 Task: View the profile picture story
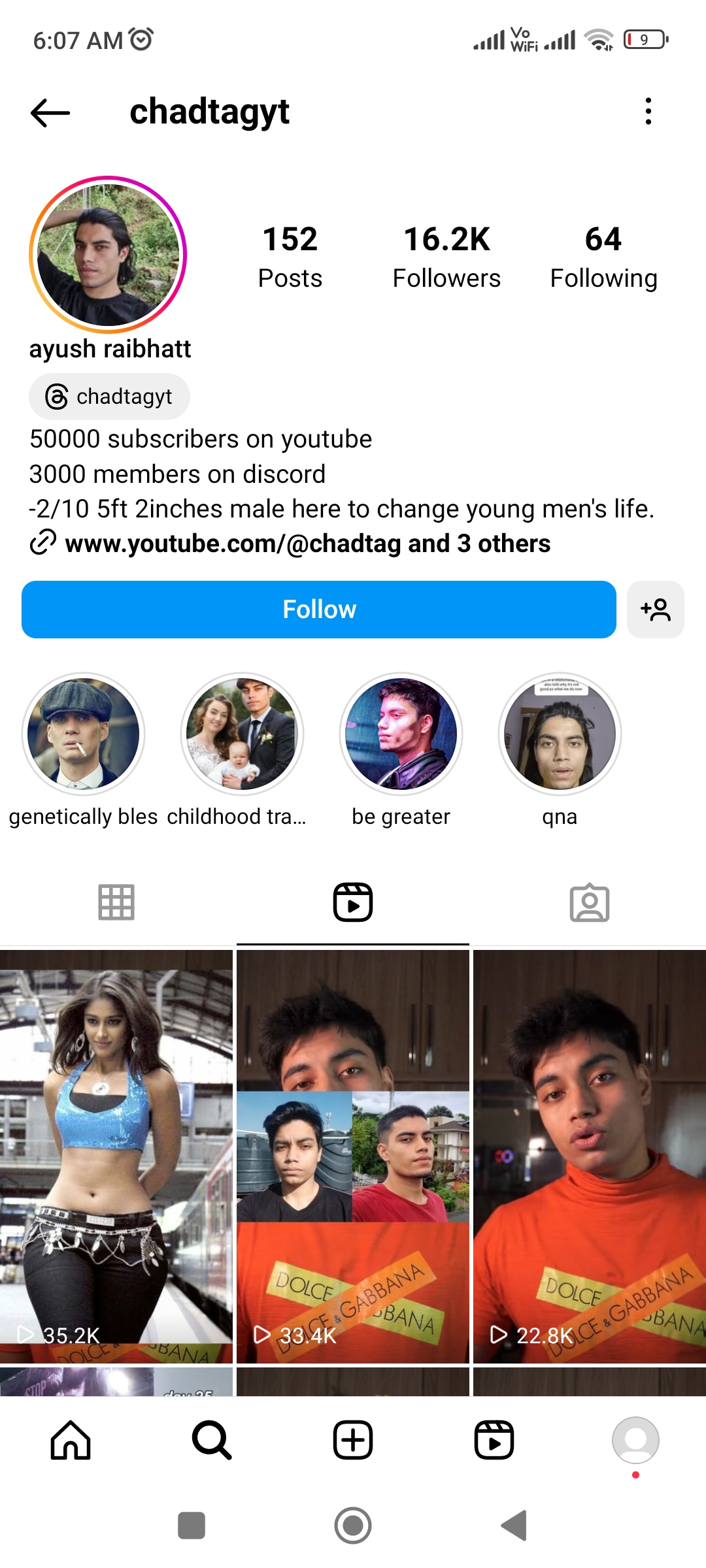coord(108,255)
